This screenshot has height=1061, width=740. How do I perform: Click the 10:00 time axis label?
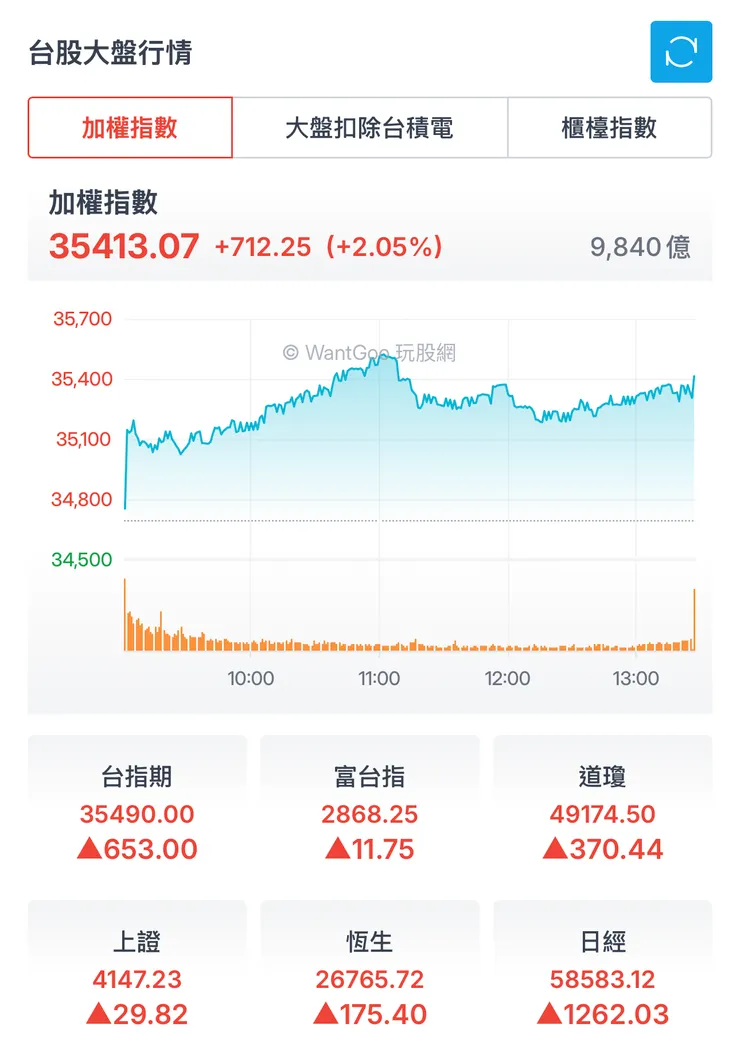point(251,678)
